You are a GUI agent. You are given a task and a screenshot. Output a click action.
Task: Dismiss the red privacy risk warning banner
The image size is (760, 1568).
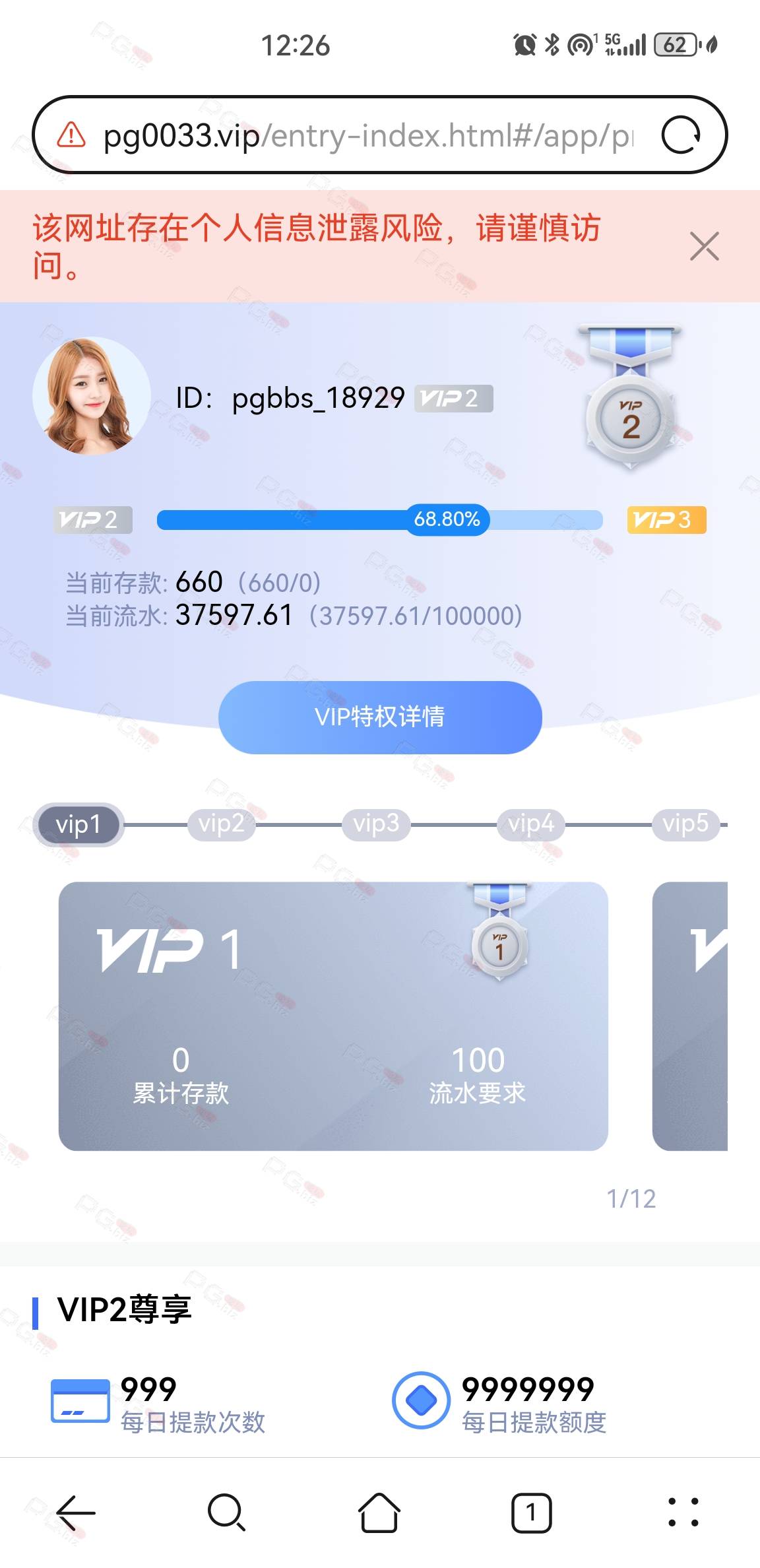click(704, 246)
